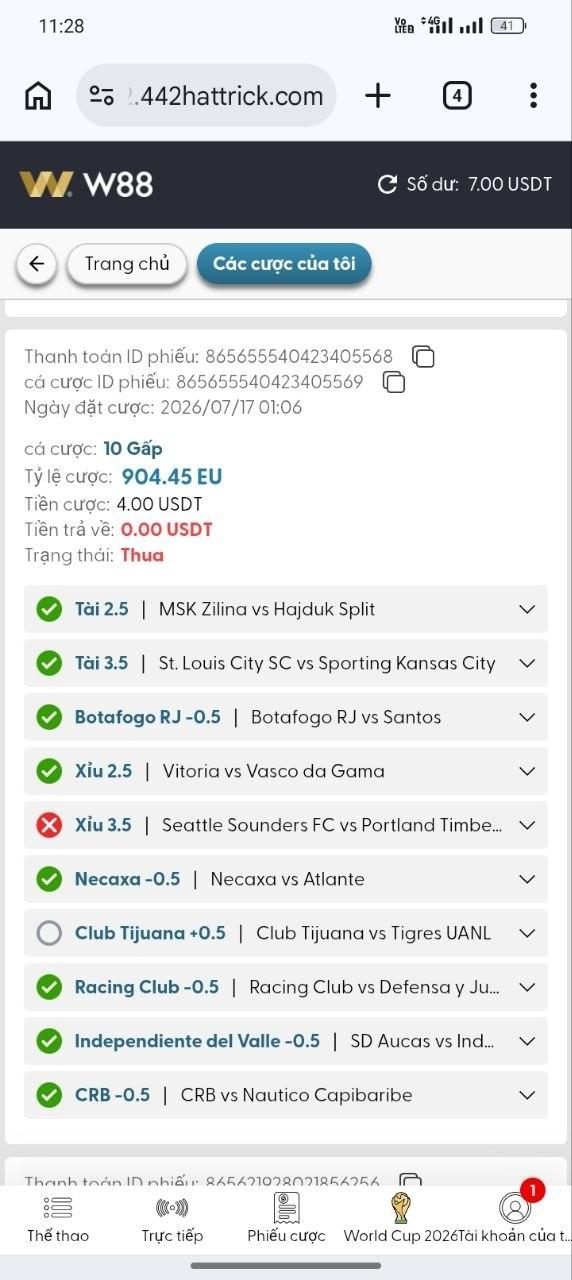
Task: Expand the Seattle Sounders FC losing bet
Action: [286, 825]
